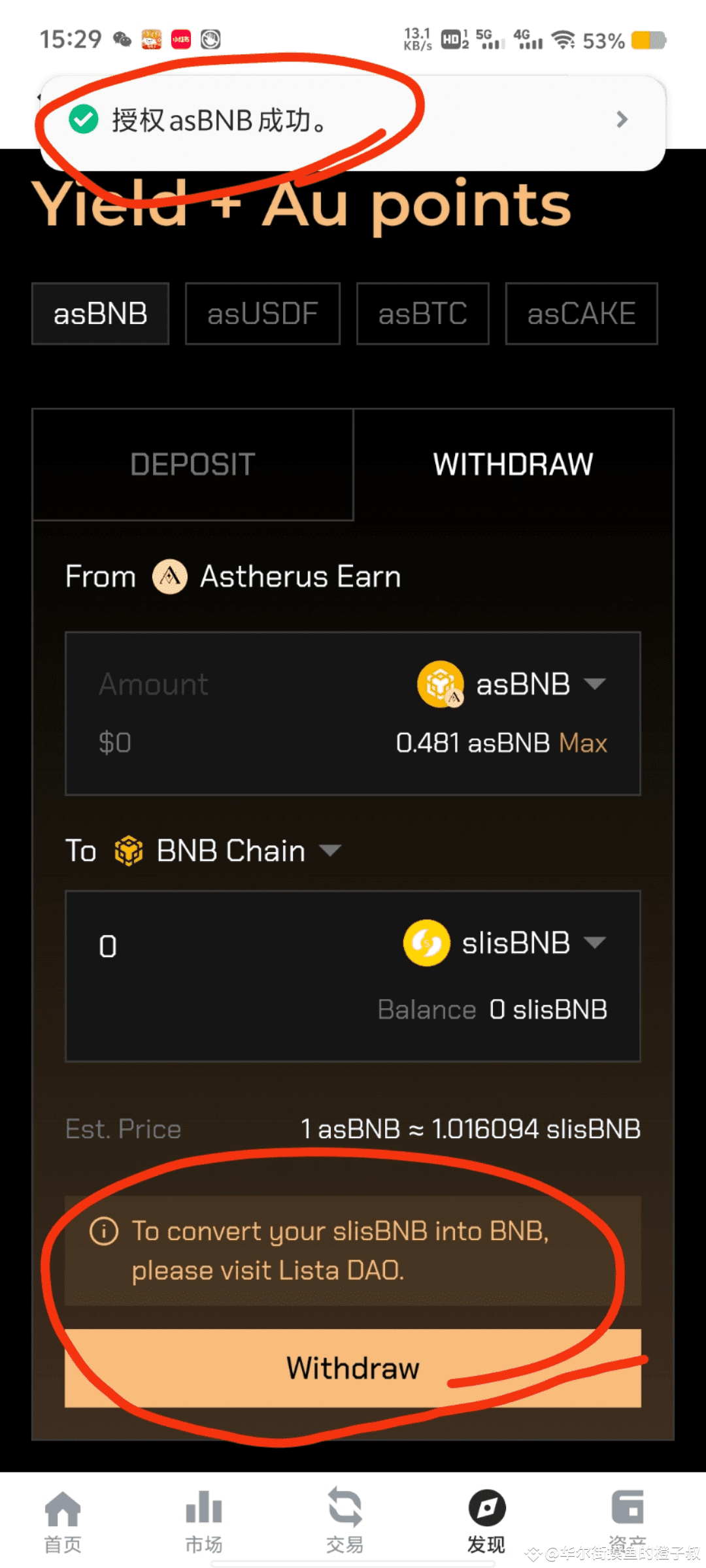Open the asBNB token dropdown
706x1568 pixels.
[513, 684]
